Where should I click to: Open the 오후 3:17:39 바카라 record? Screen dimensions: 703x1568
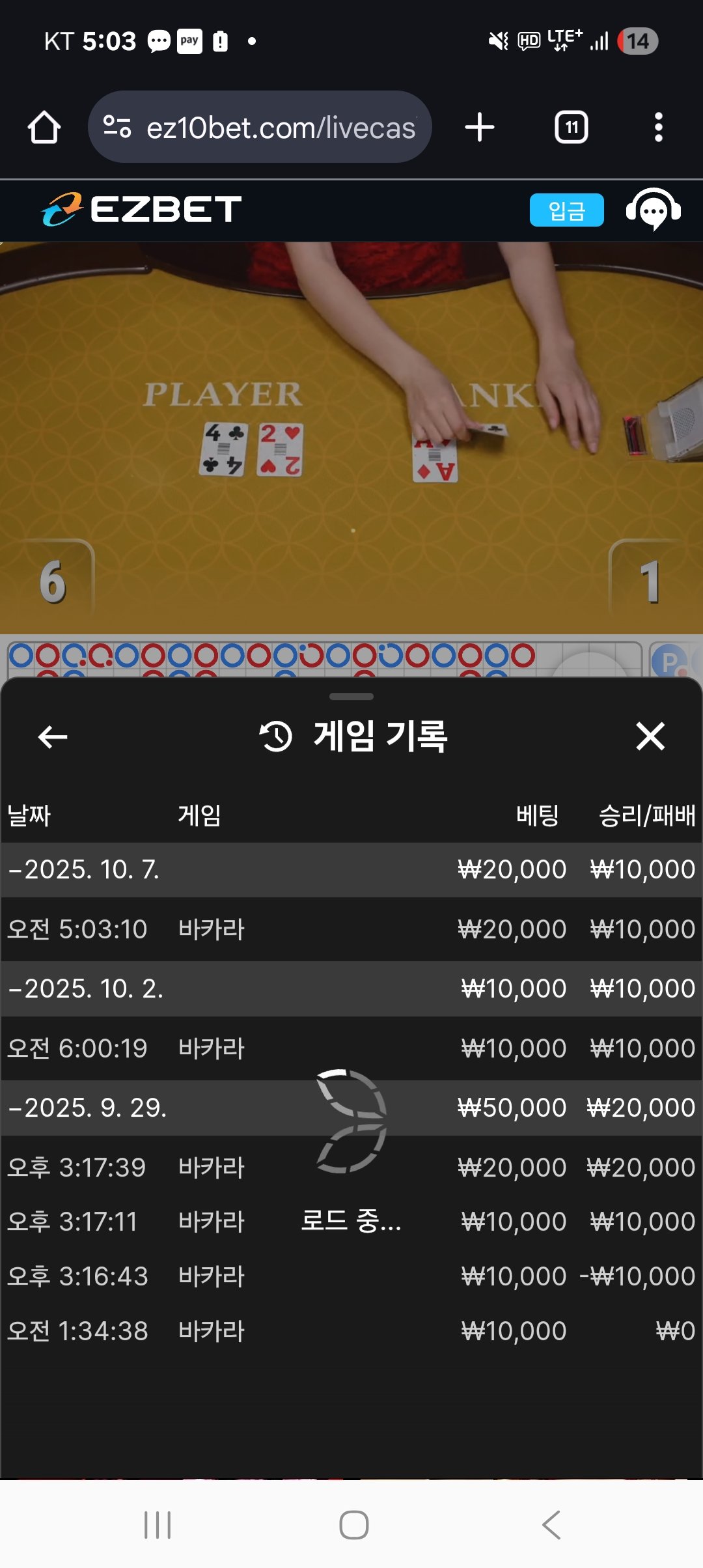[x=195, y=1168]
